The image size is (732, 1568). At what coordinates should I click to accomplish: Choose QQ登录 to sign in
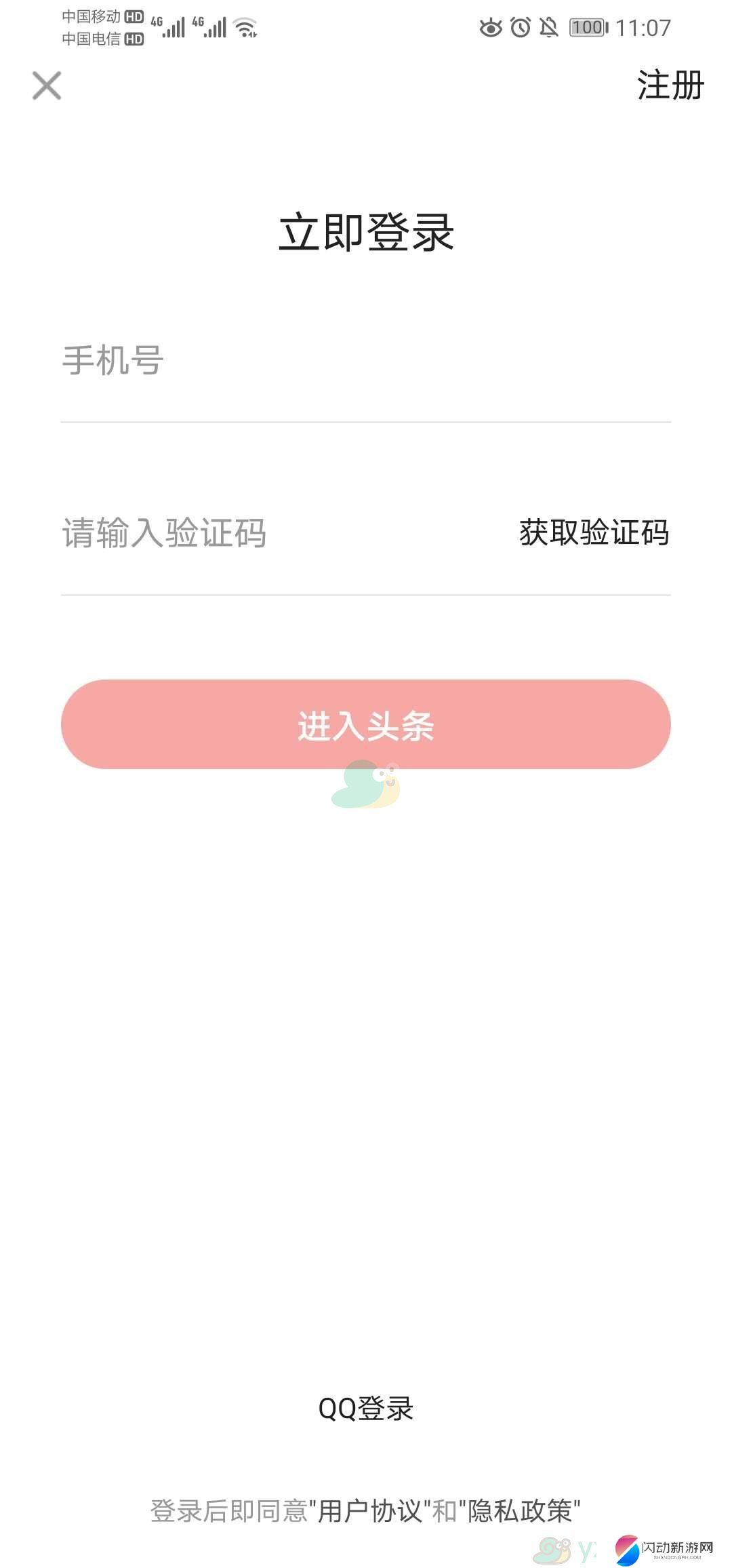pos(366,1409)
